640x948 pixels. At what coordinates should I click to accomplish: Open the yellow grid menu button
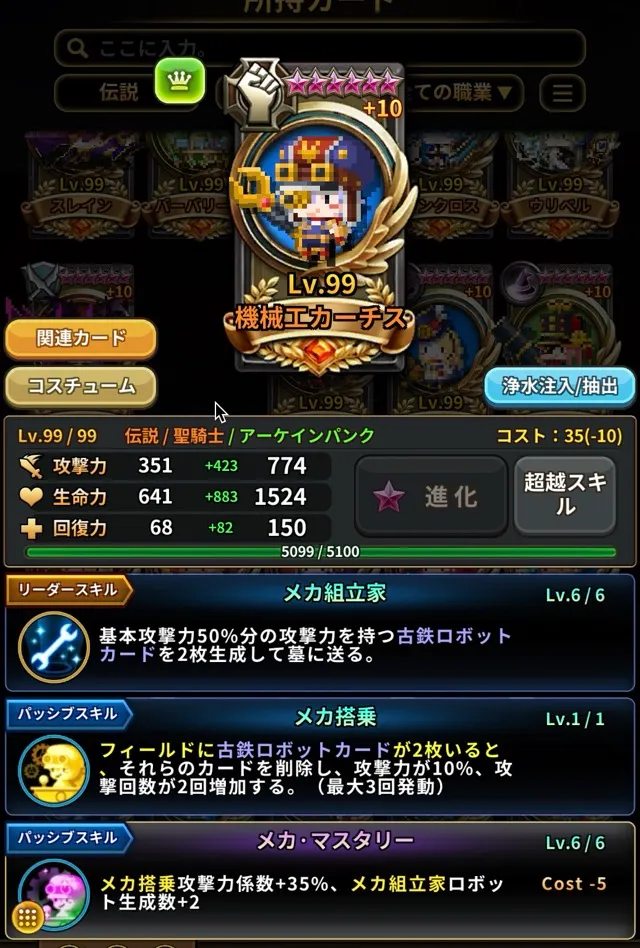27,916
